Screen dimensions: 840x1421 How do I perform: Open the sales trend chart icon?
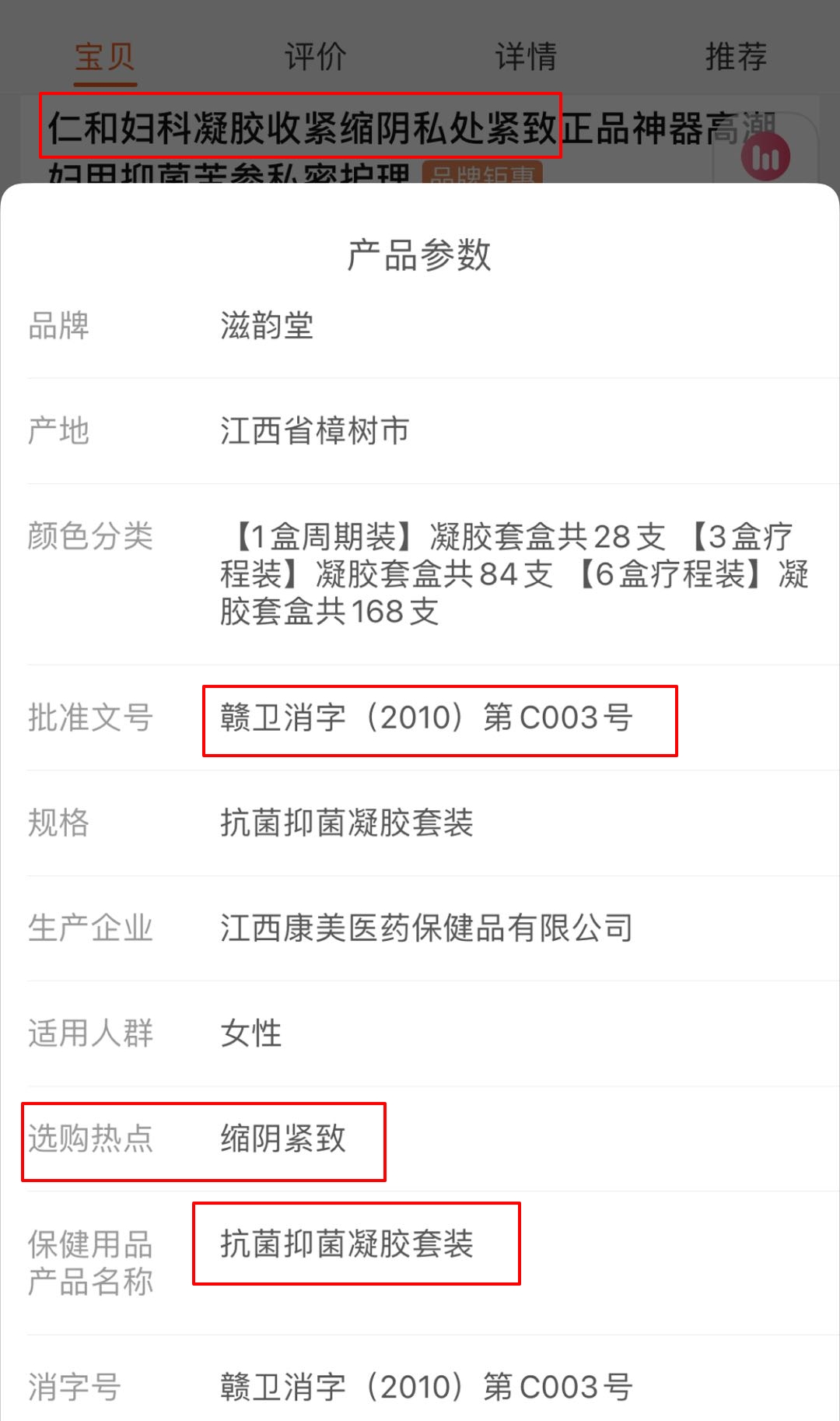(x=765, y=156)
